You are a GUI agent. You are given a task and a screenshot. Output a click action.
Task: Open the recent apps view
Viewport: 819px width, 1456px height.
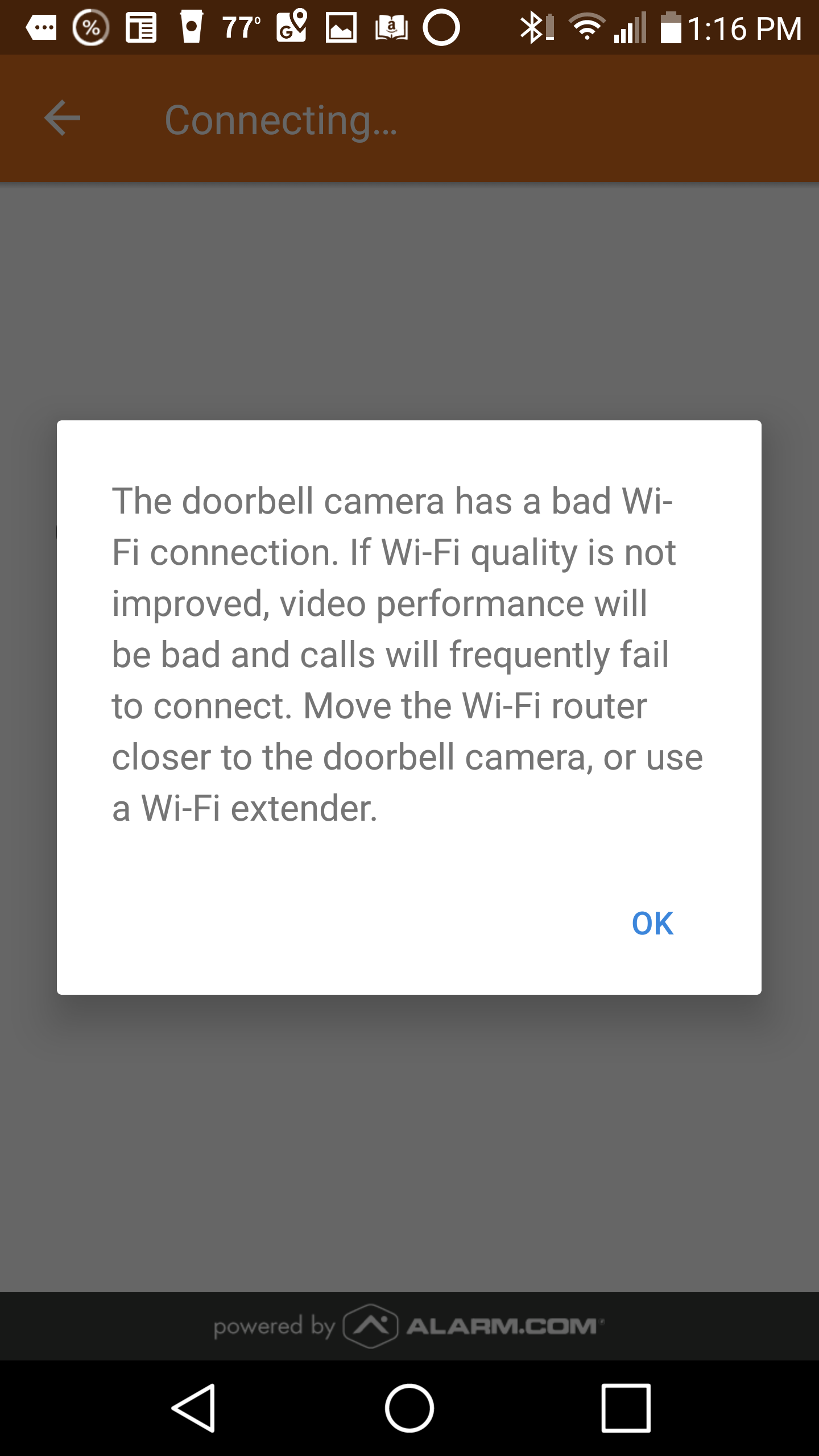pyautogui.click(x=626, y=1408)
